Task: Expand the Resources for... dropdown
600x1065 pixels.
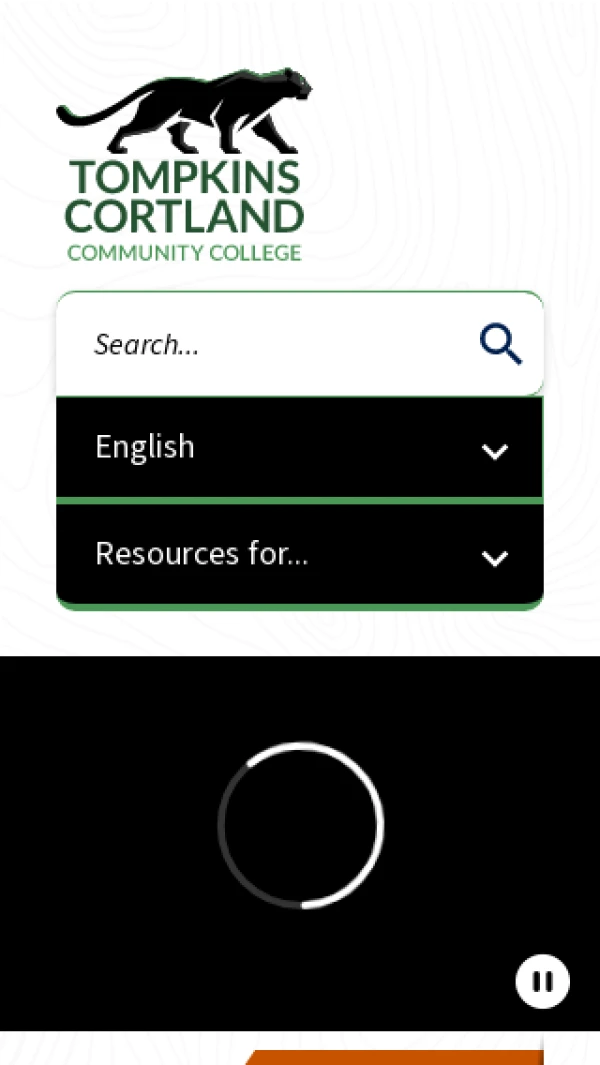Action: tap(299, 555)
